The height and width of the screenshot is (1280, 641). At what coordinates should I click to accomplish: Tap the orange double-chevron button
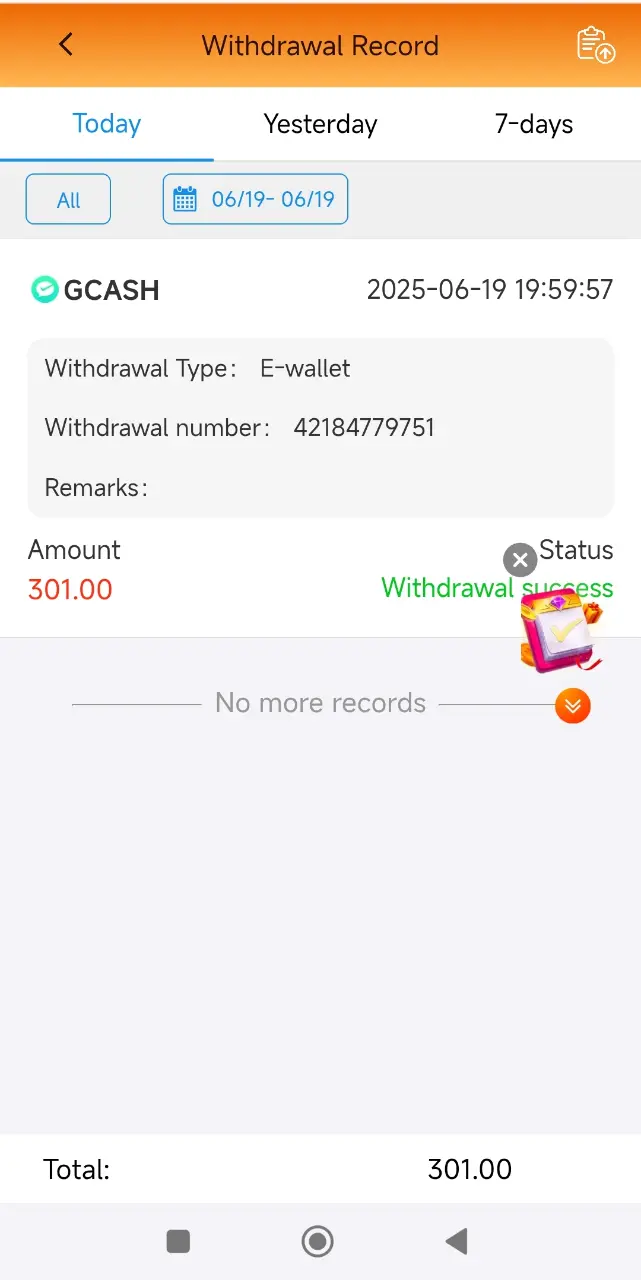tap(573, 706)
